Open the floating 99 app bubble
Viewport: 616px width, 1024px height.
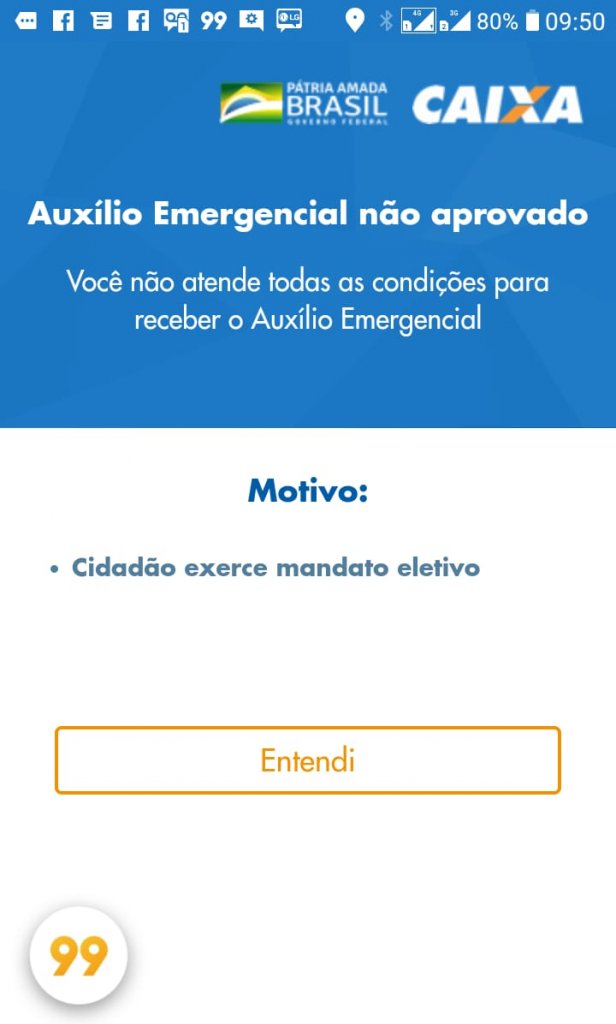[x=79, y=955]
